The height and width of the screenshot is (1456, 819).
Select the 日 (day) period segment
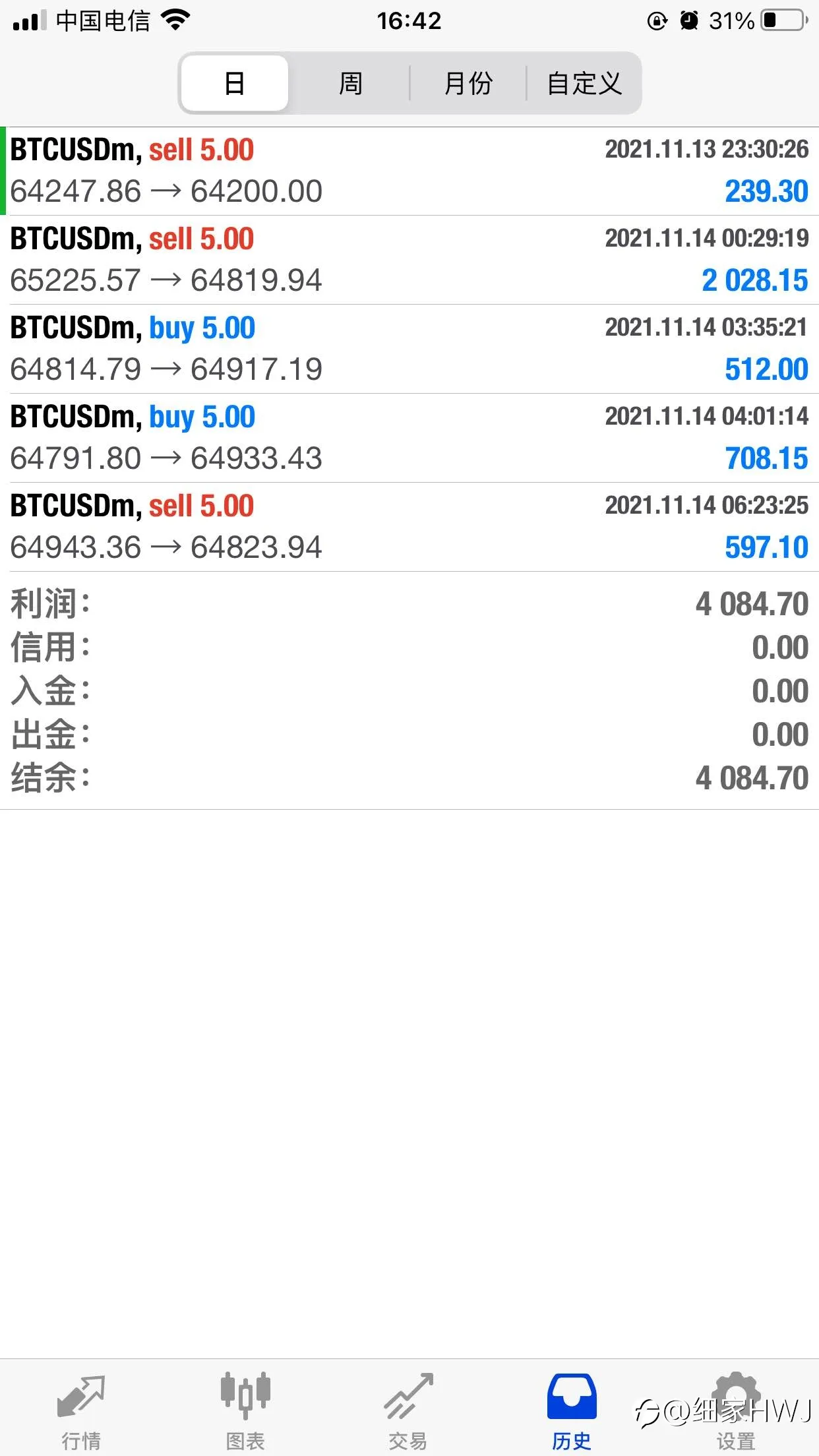point(234,83)
